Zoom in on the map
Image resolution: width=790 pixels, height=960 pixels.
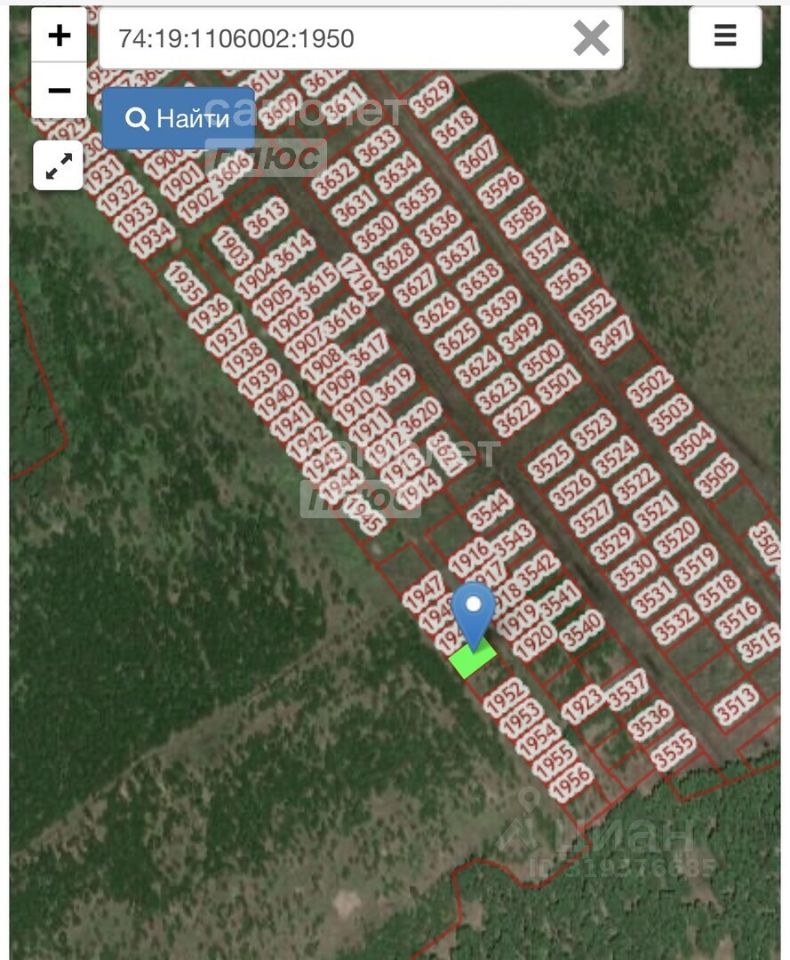[x=59, y=36]
